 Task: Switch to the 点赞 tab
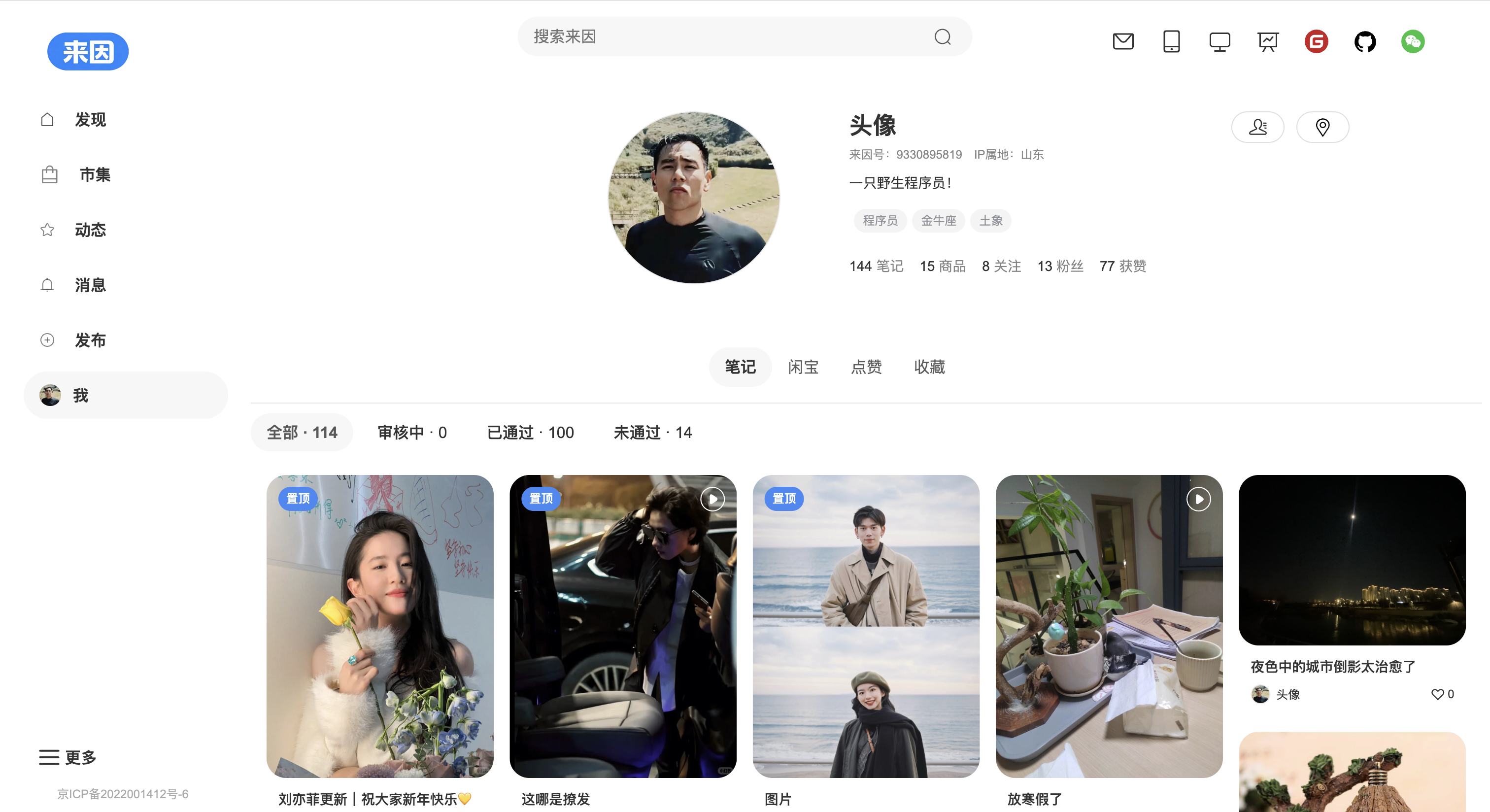tap(866, 367)
